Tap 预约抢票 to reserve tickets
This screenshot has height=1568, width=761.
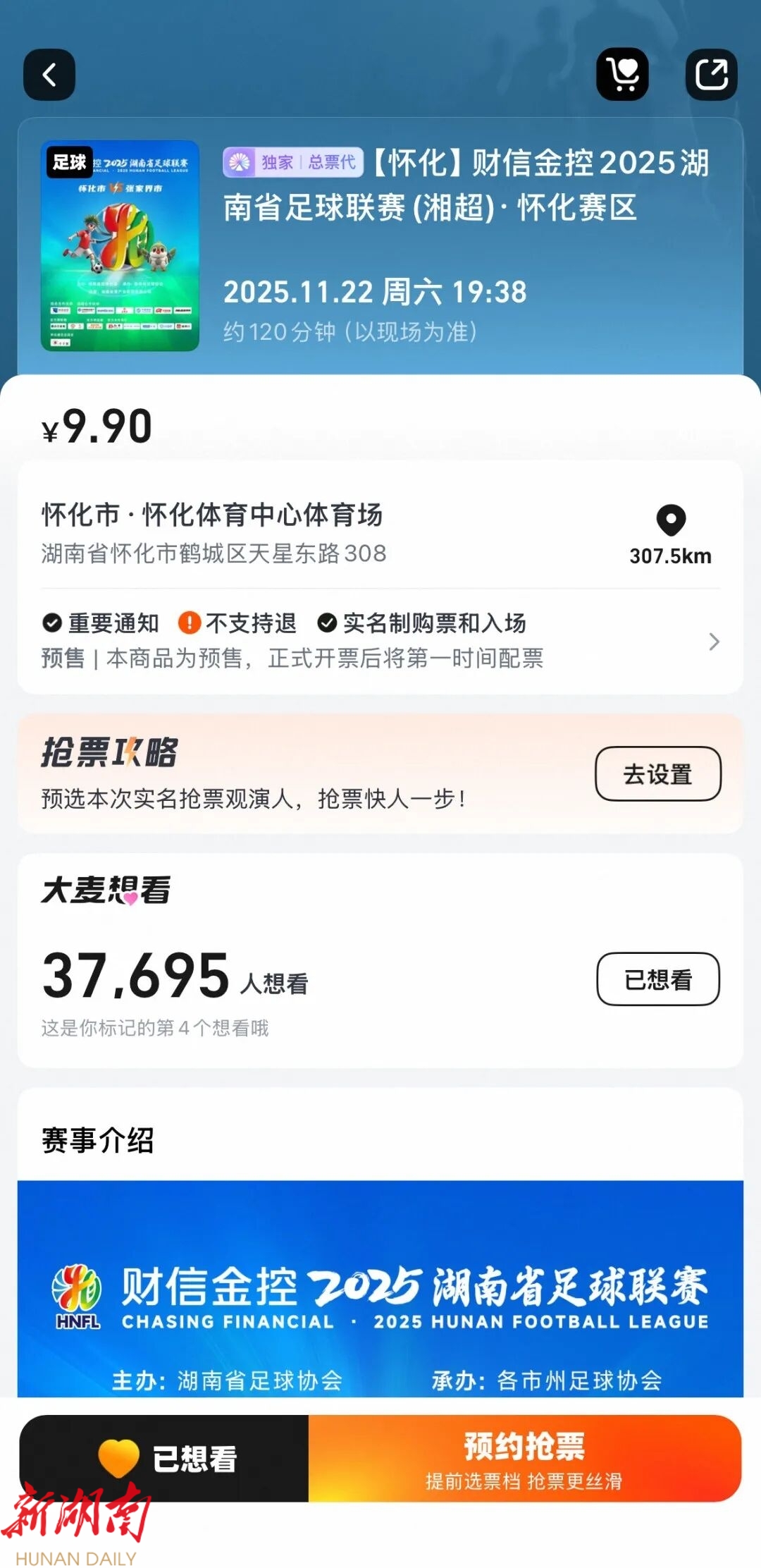tap(524, 1459)
